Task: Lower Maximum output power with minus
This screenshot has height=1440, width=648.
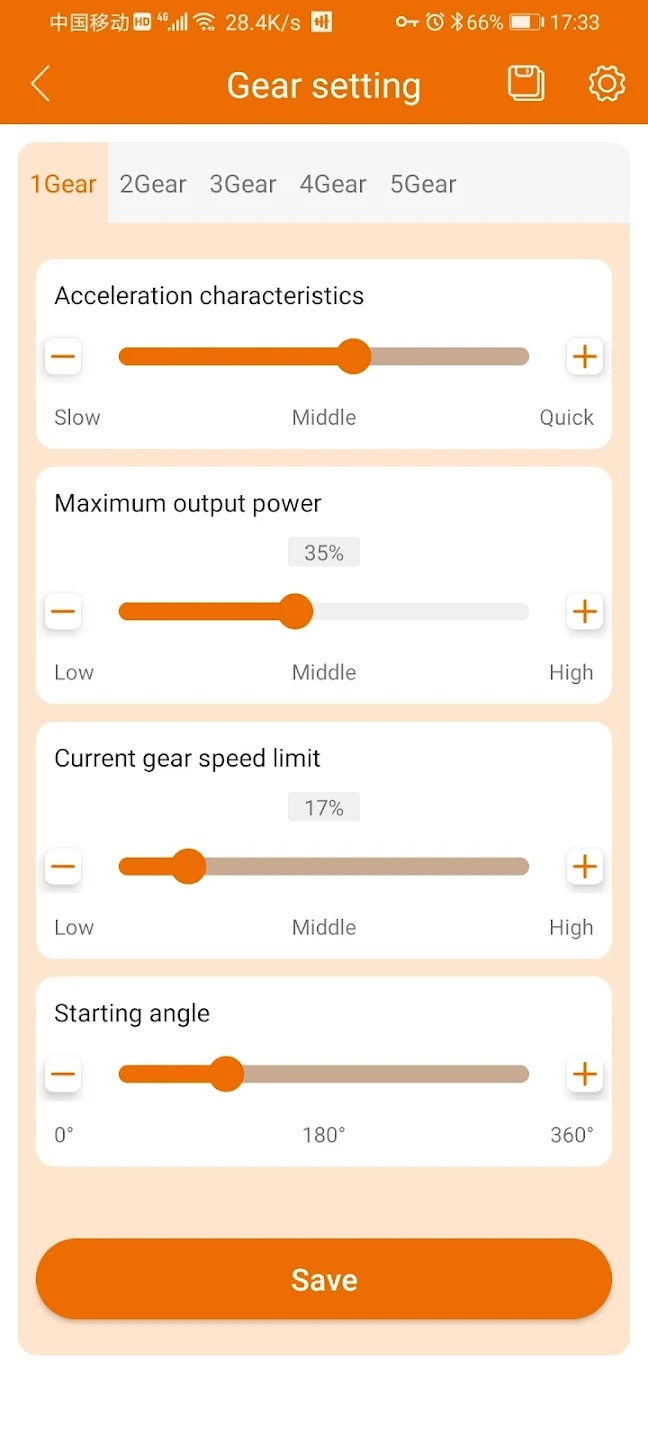Action: point(63,611)
